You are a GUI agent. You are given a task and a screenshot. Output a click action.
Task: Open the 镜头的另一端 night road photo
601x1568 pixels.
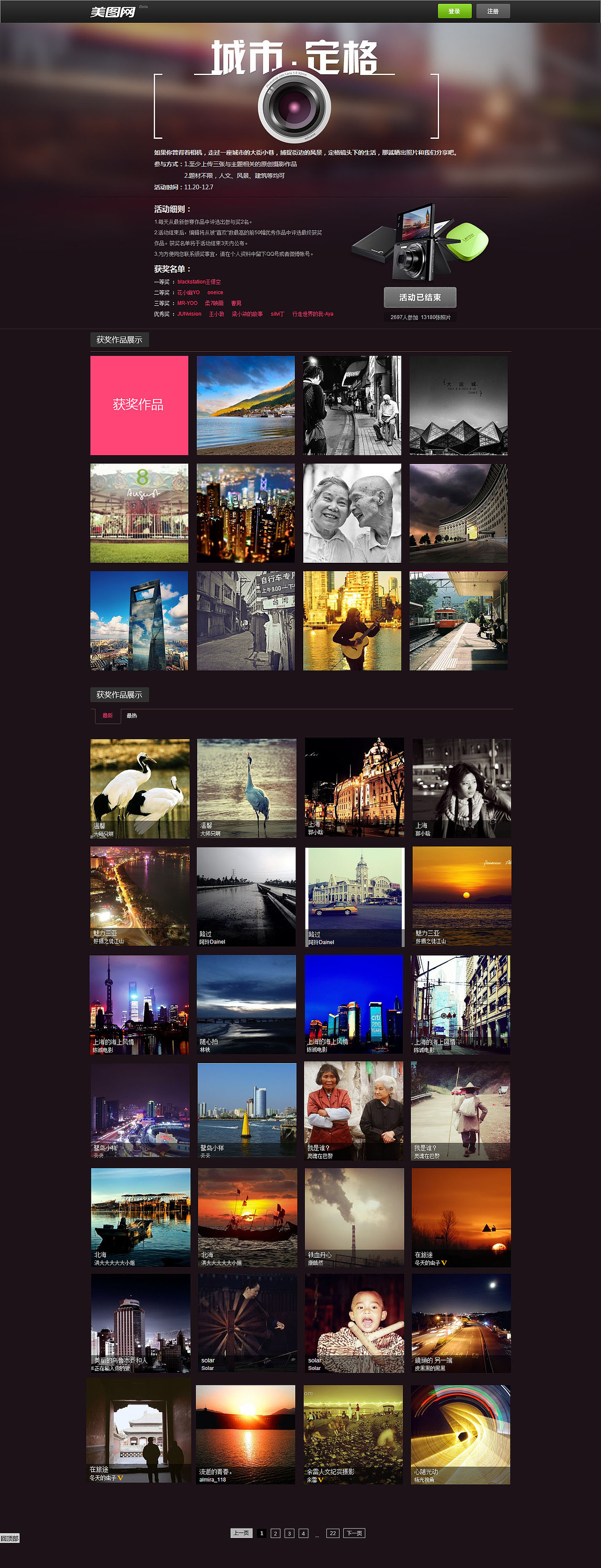click(x=461, y=1324)
